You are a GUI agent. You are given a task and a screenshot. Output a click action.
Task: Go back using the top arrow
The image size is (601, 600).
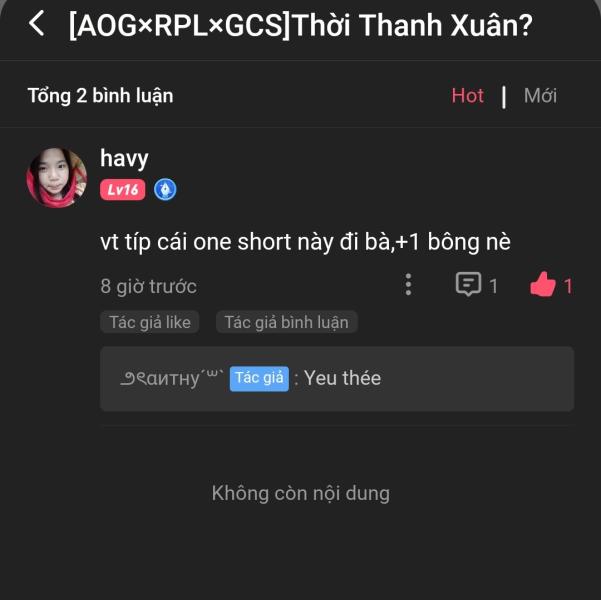pos(37,24)
